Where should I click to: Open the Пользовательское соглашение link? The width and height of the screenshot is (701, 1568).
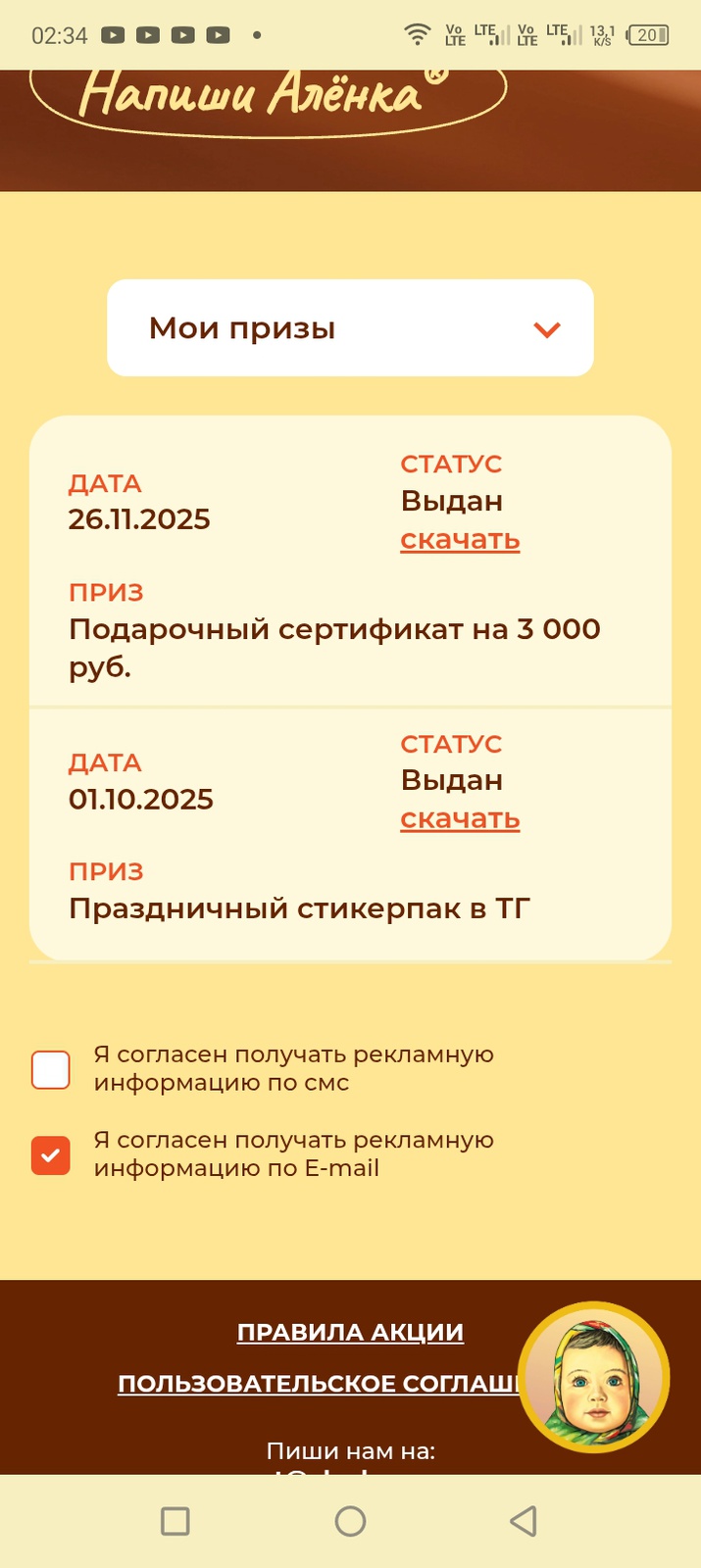coord(319,1384)
